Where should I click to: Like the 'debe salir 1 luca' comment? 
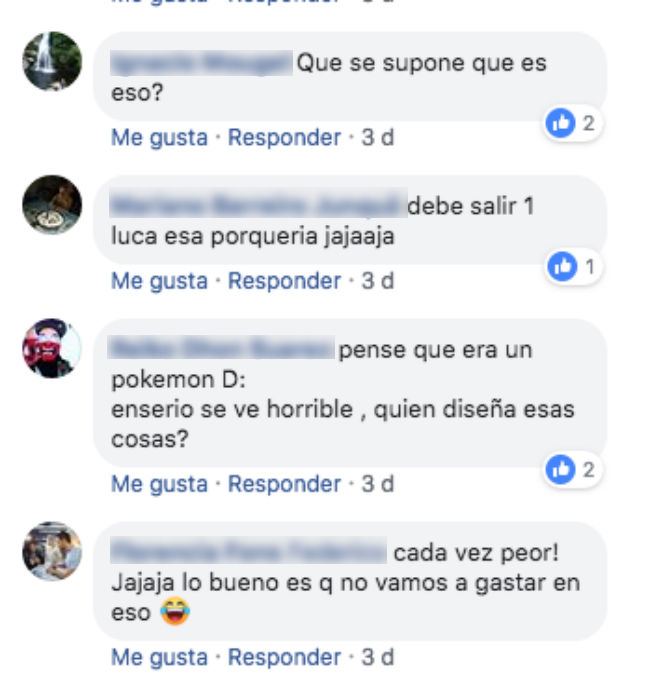click(x=159, y=281)
